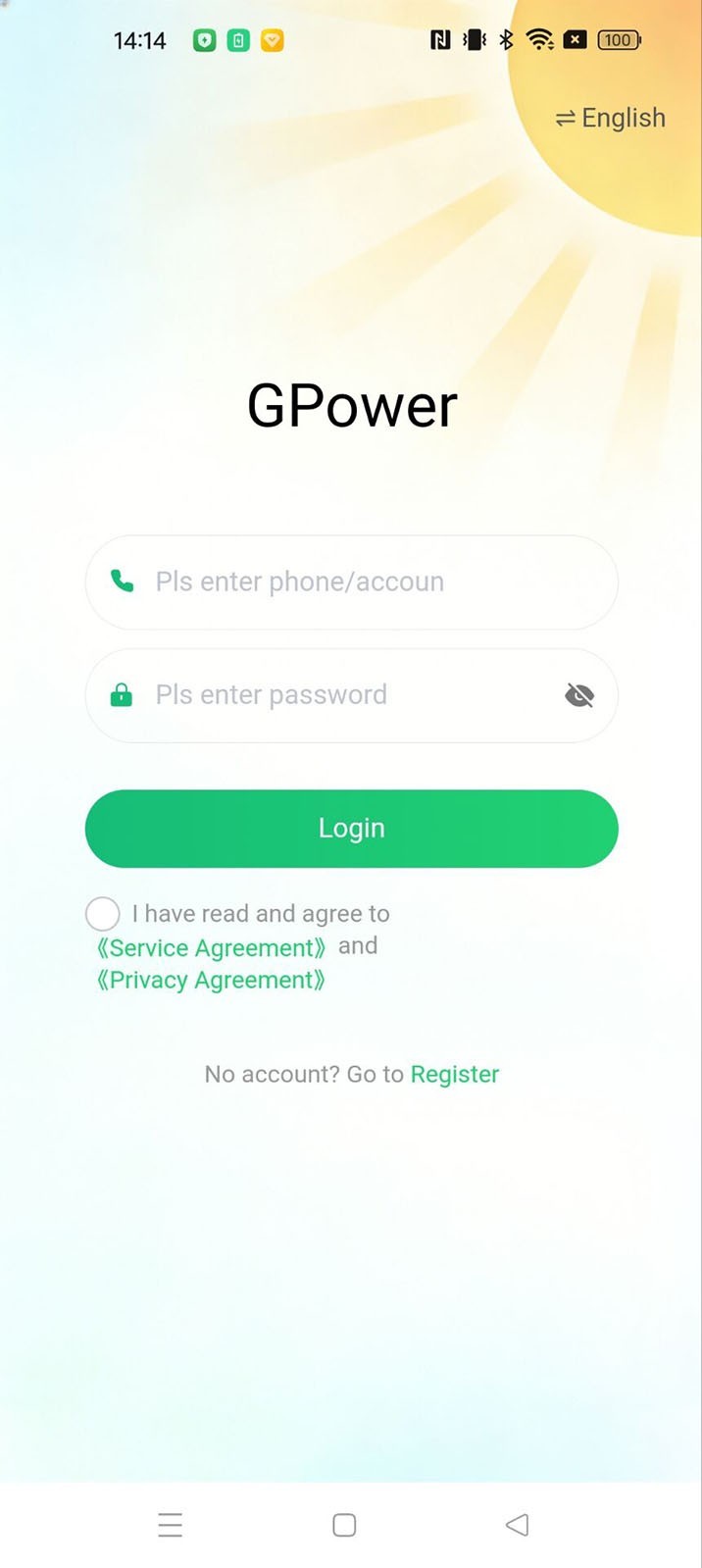Open the Privacy Agreement link
This screenshot has width=702, height=1568.
point(210,981)
